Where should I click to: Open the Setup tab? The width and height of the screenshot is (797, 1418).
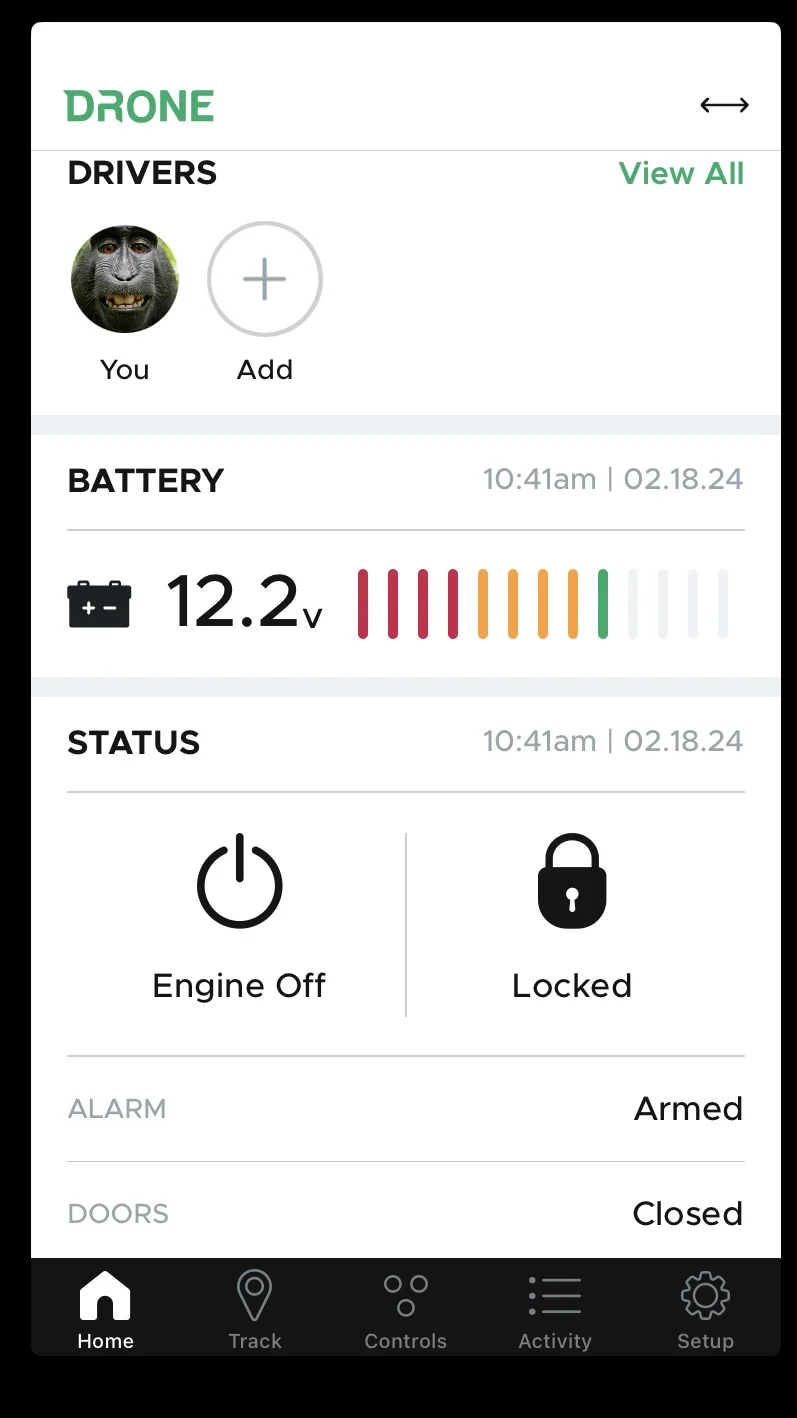705,1309
